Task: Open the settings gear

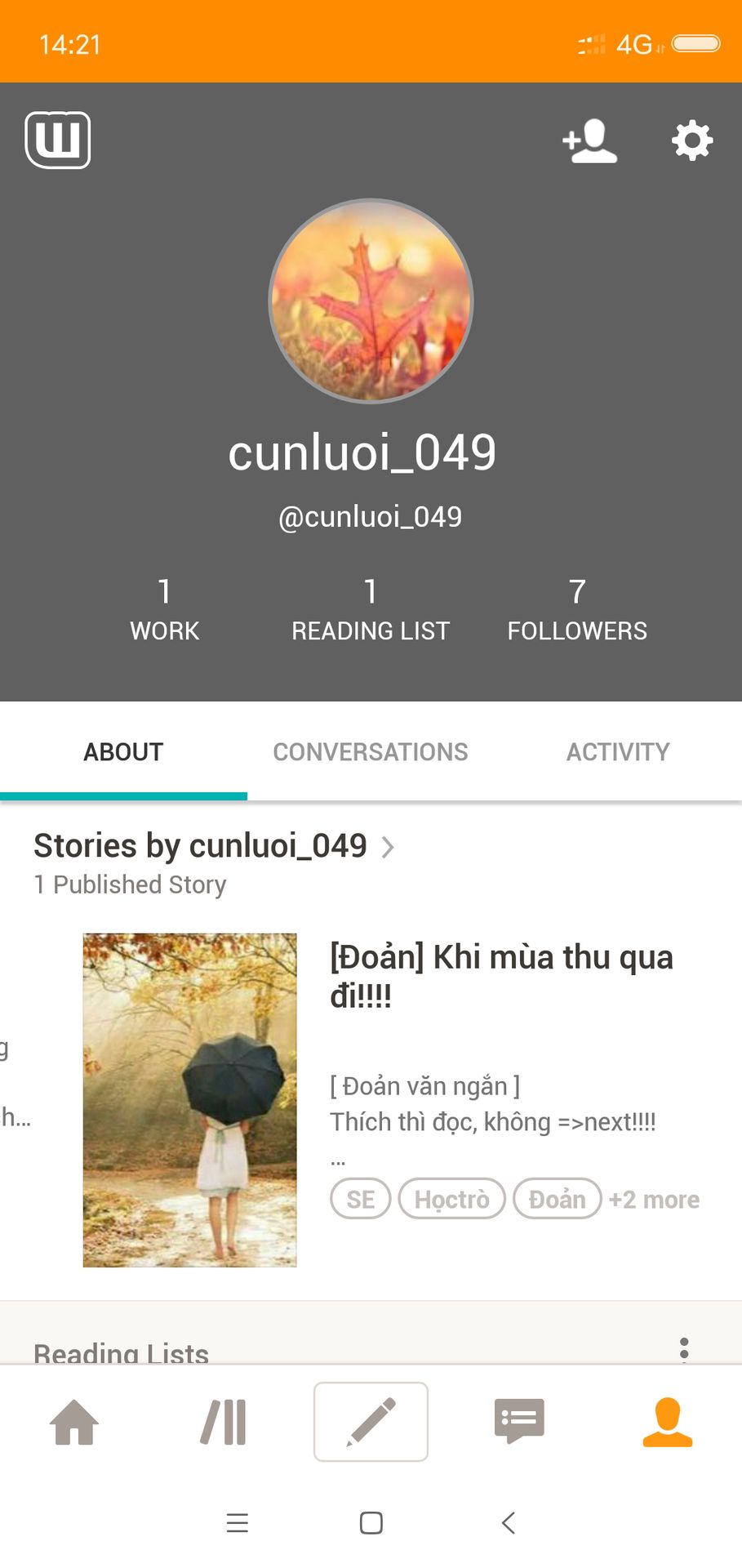Action: 691,140
